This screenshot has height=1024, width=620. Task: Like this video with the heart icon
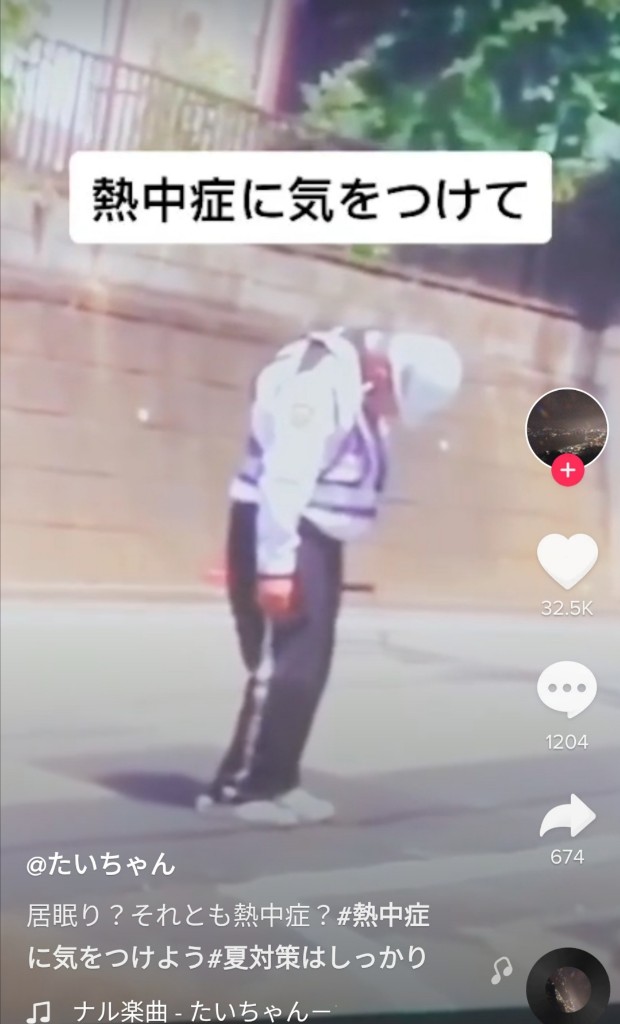[567, 561]
